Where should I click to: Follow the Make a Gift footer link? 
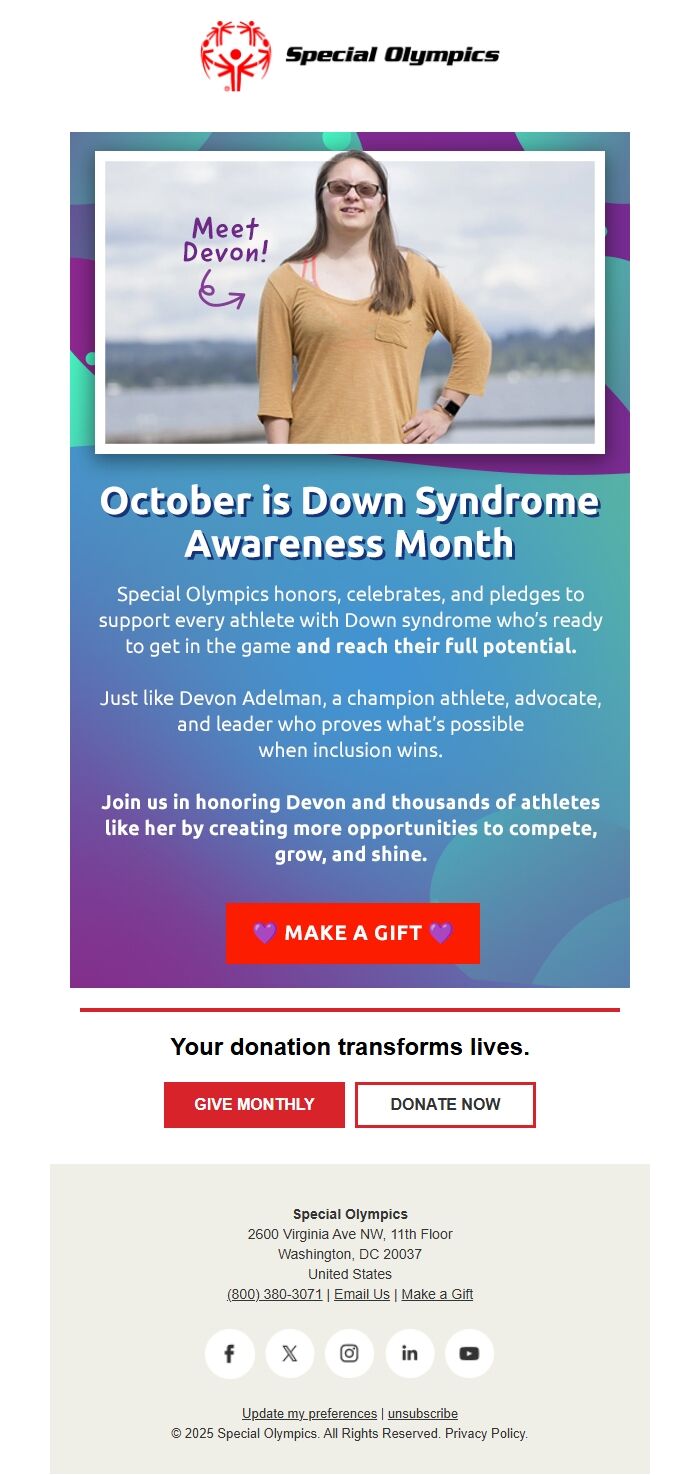437,1294
